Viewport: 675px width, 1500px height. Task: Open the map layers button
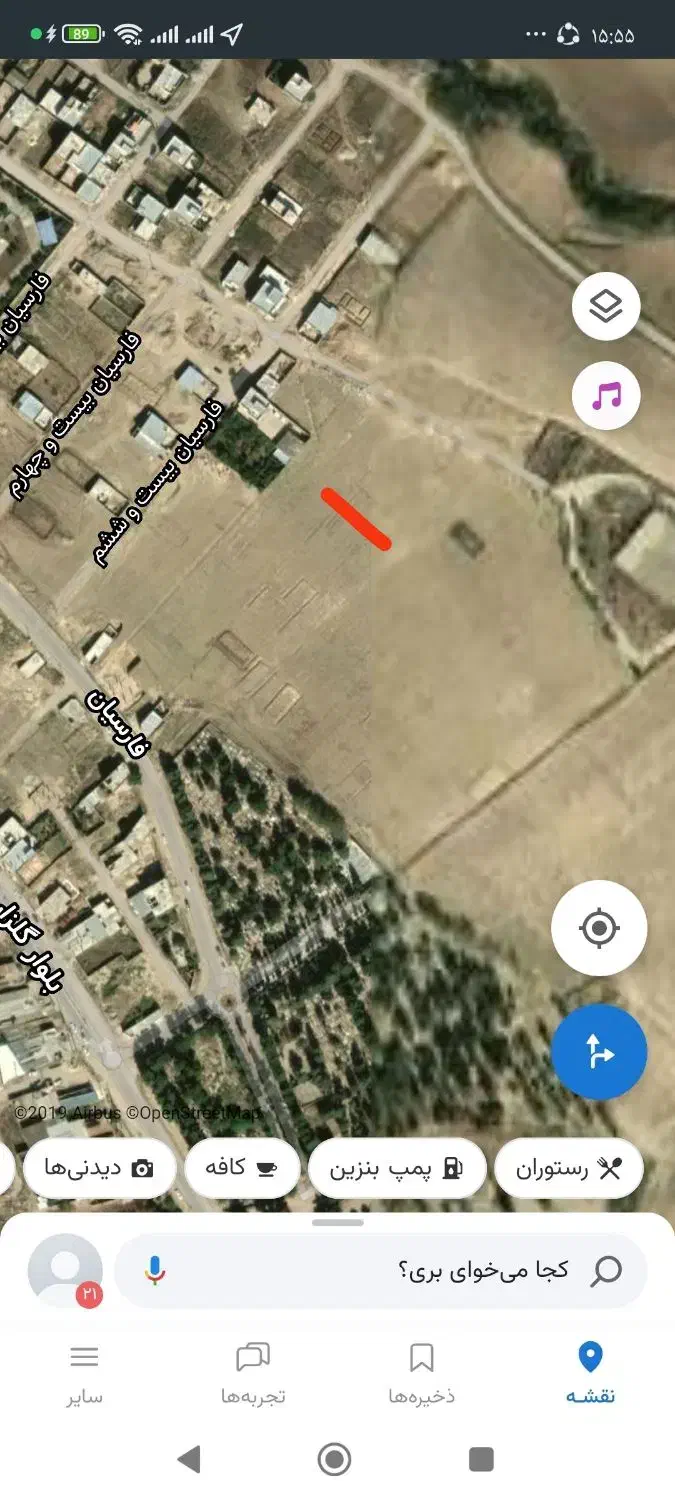606,307
